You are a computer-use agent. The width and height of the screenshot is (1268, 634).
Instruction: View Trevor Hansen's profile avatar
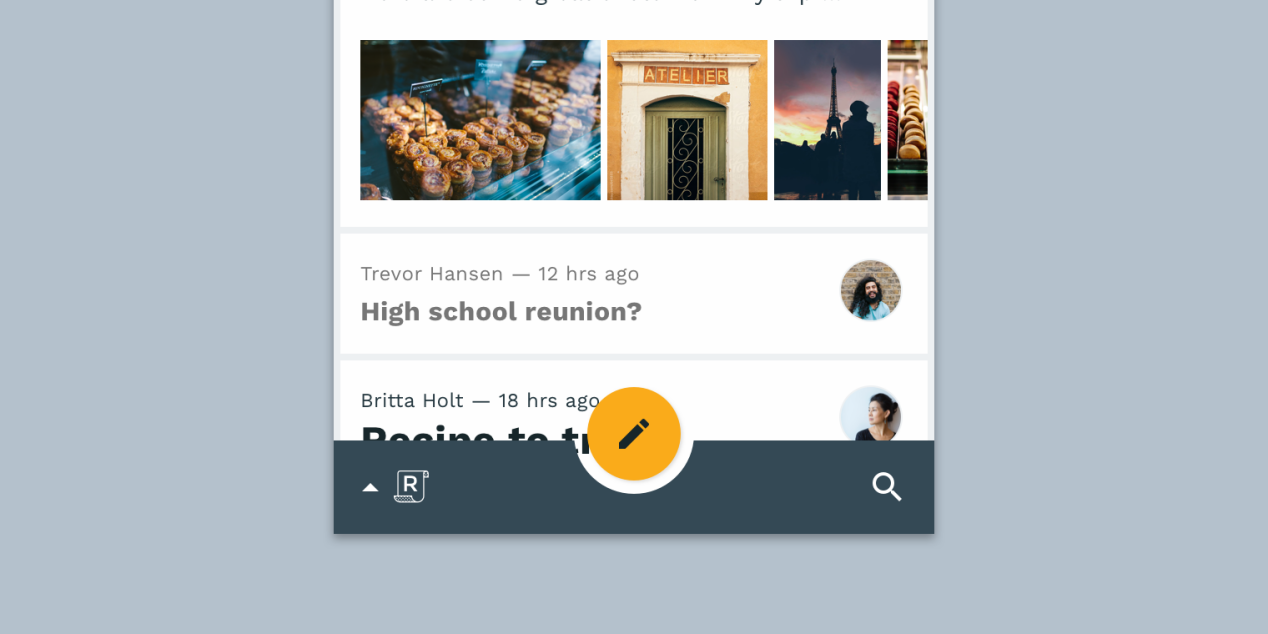tap(870, 290)
